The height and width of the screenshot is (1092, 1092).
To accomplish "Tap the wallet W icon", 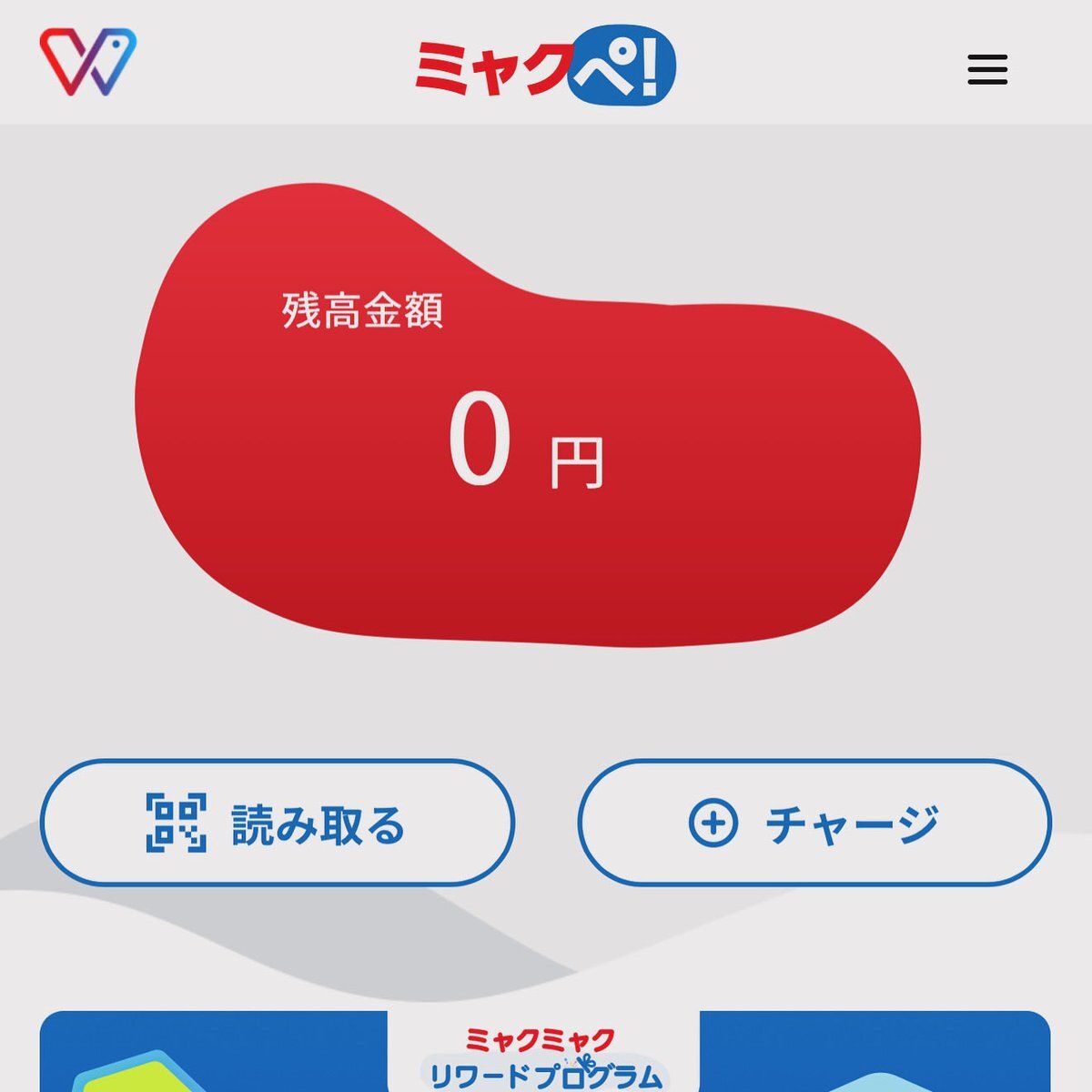I will (87, 62).
